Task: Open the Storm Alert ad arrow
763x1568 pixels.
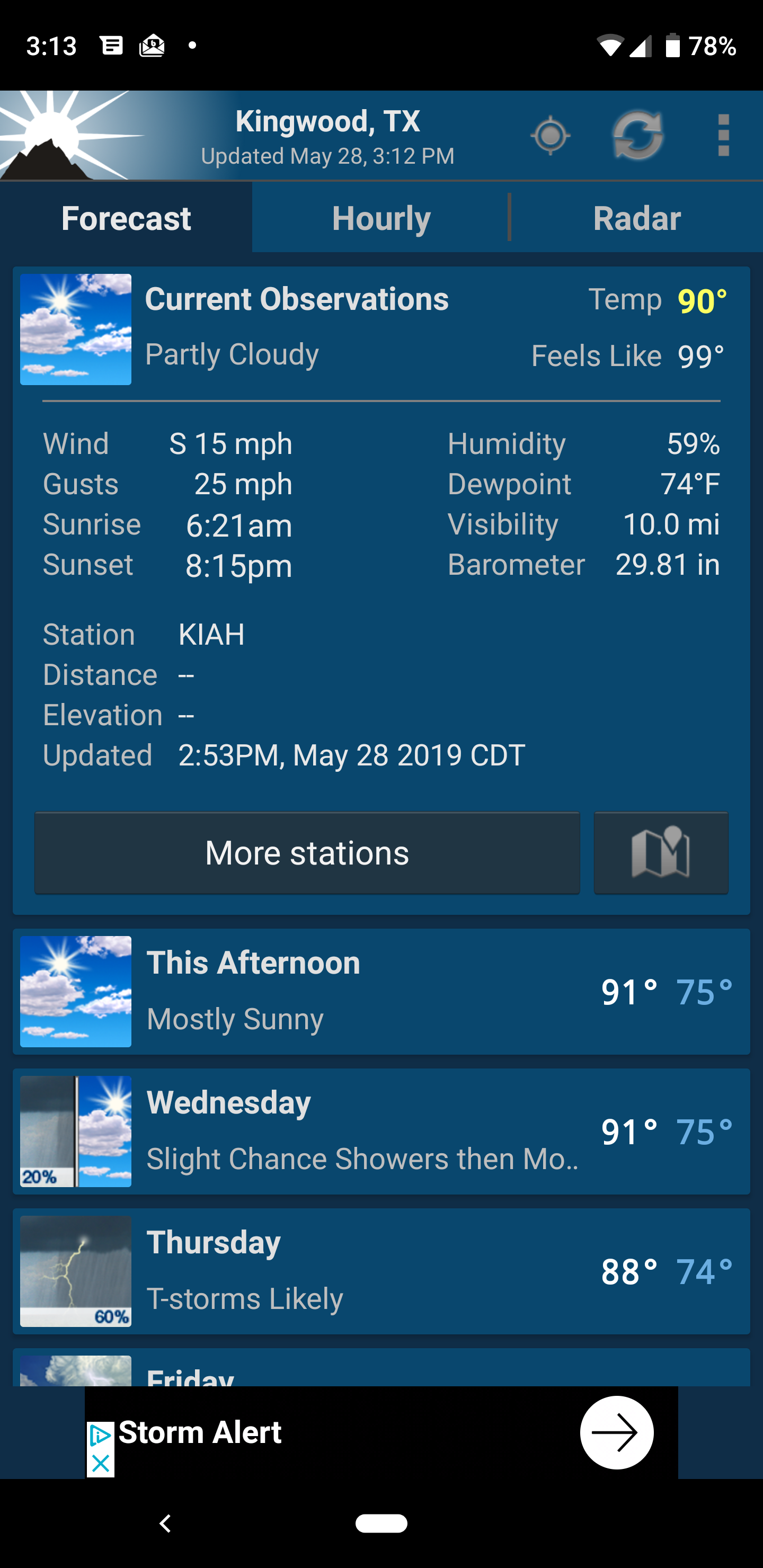Action: [616, 1432]
